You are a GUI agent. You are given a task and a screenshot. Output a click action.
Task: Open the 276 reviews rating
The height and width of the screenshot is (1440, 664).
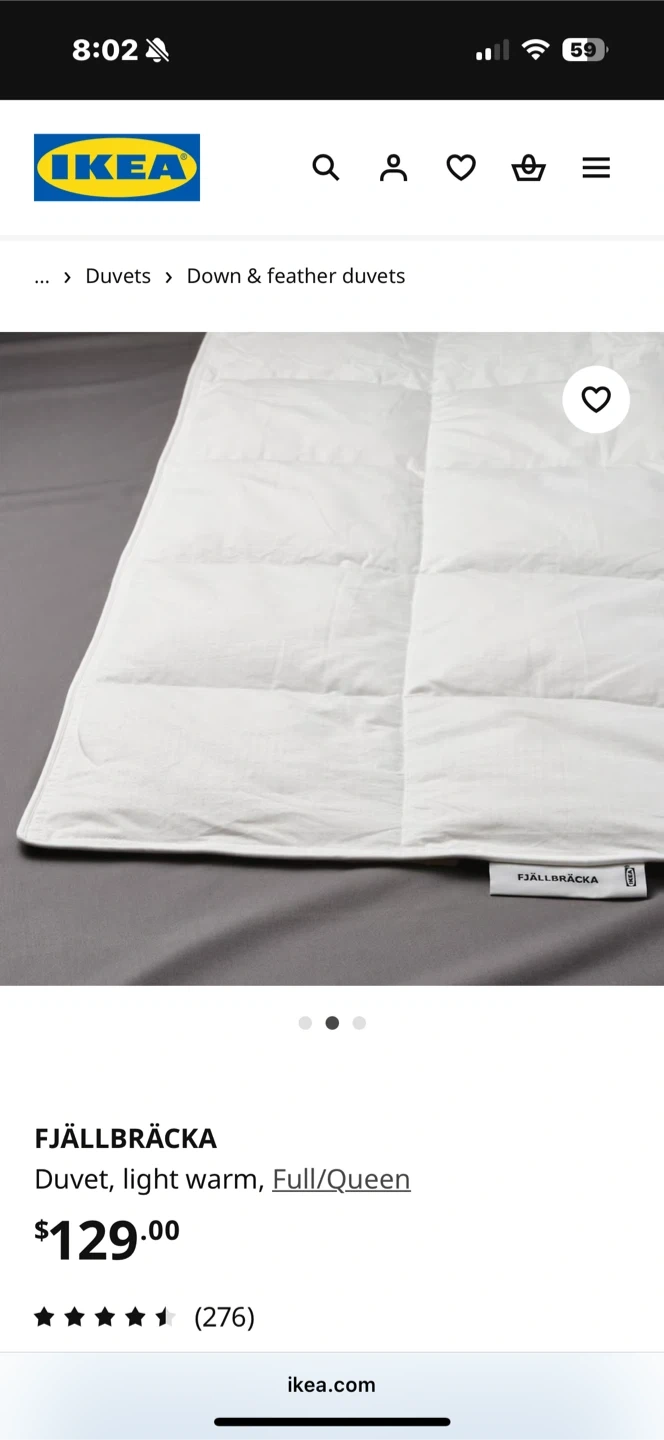145,1317
